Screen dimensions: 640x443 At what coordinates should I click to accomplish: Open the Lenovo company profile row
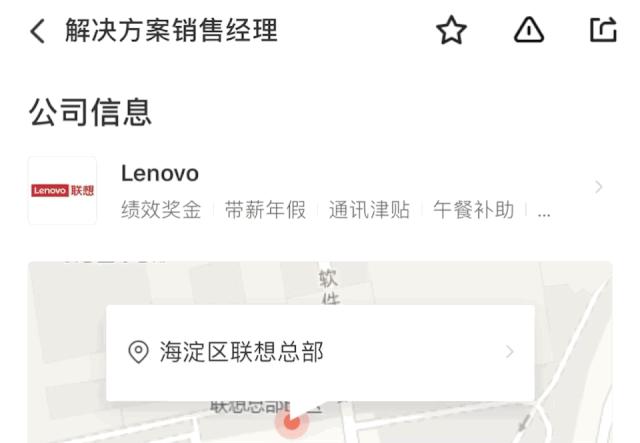(x=320, y=189)
